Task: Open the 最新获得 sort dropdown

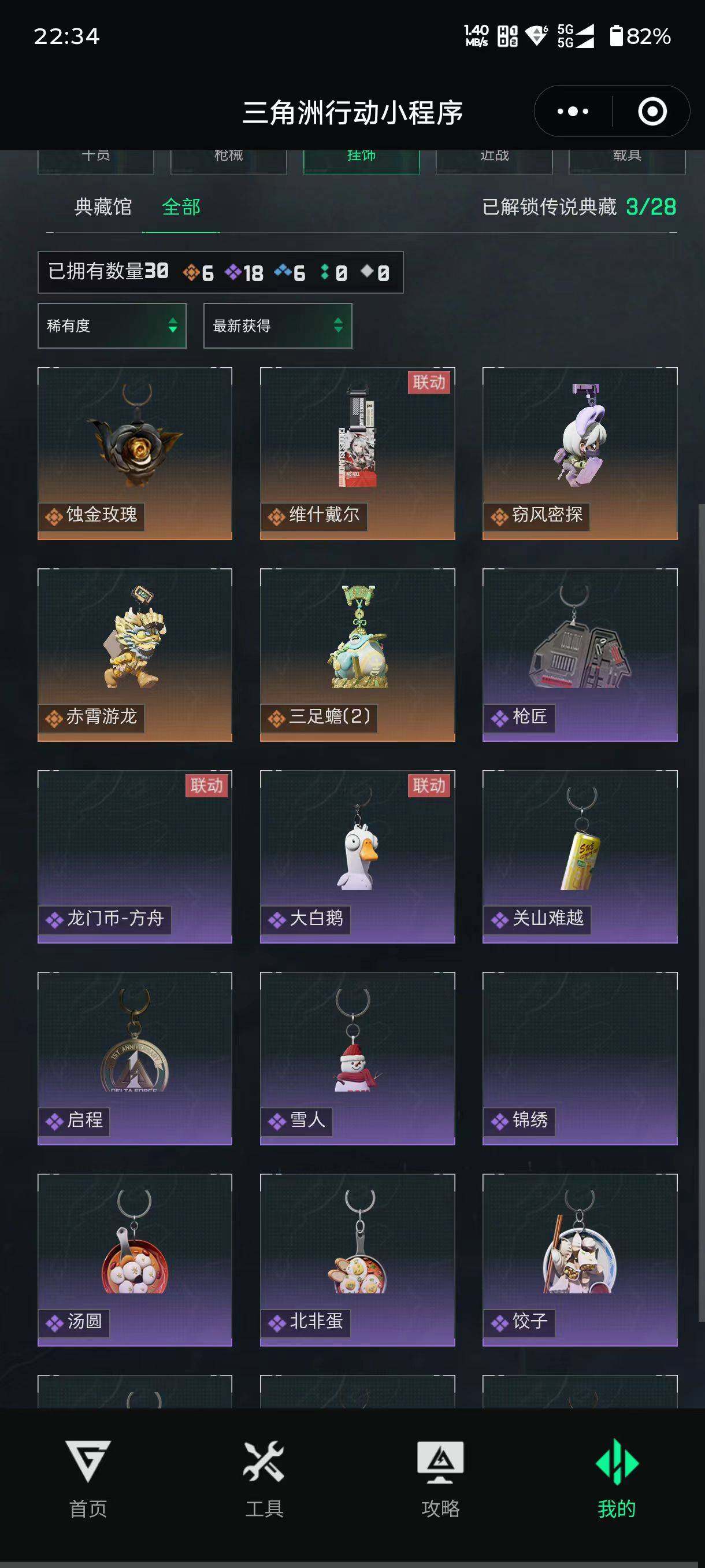Action: [x=277, y=326]
